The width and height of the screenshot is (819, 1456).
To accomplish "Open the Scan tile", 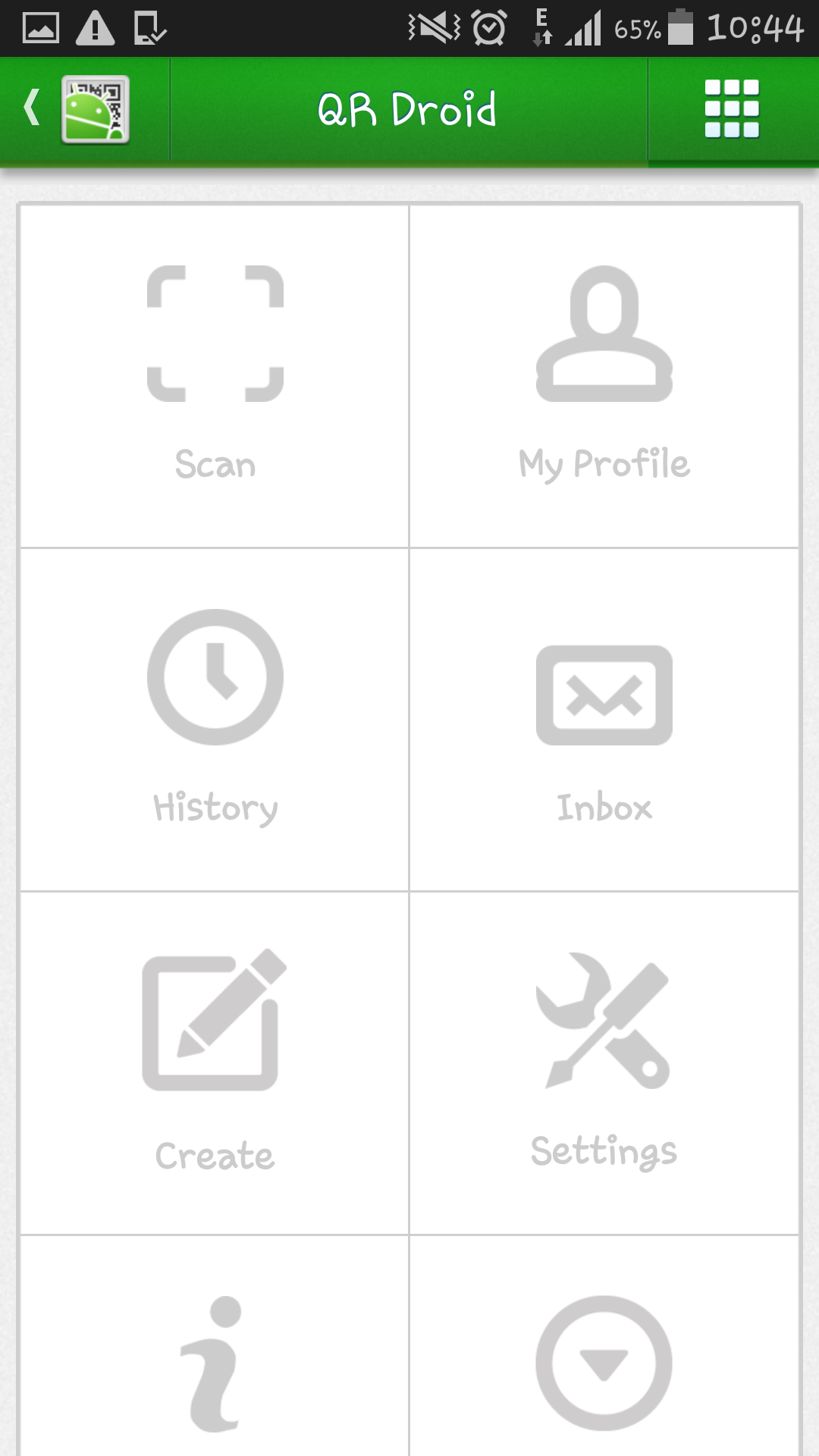I will click(x=215, y=375).
